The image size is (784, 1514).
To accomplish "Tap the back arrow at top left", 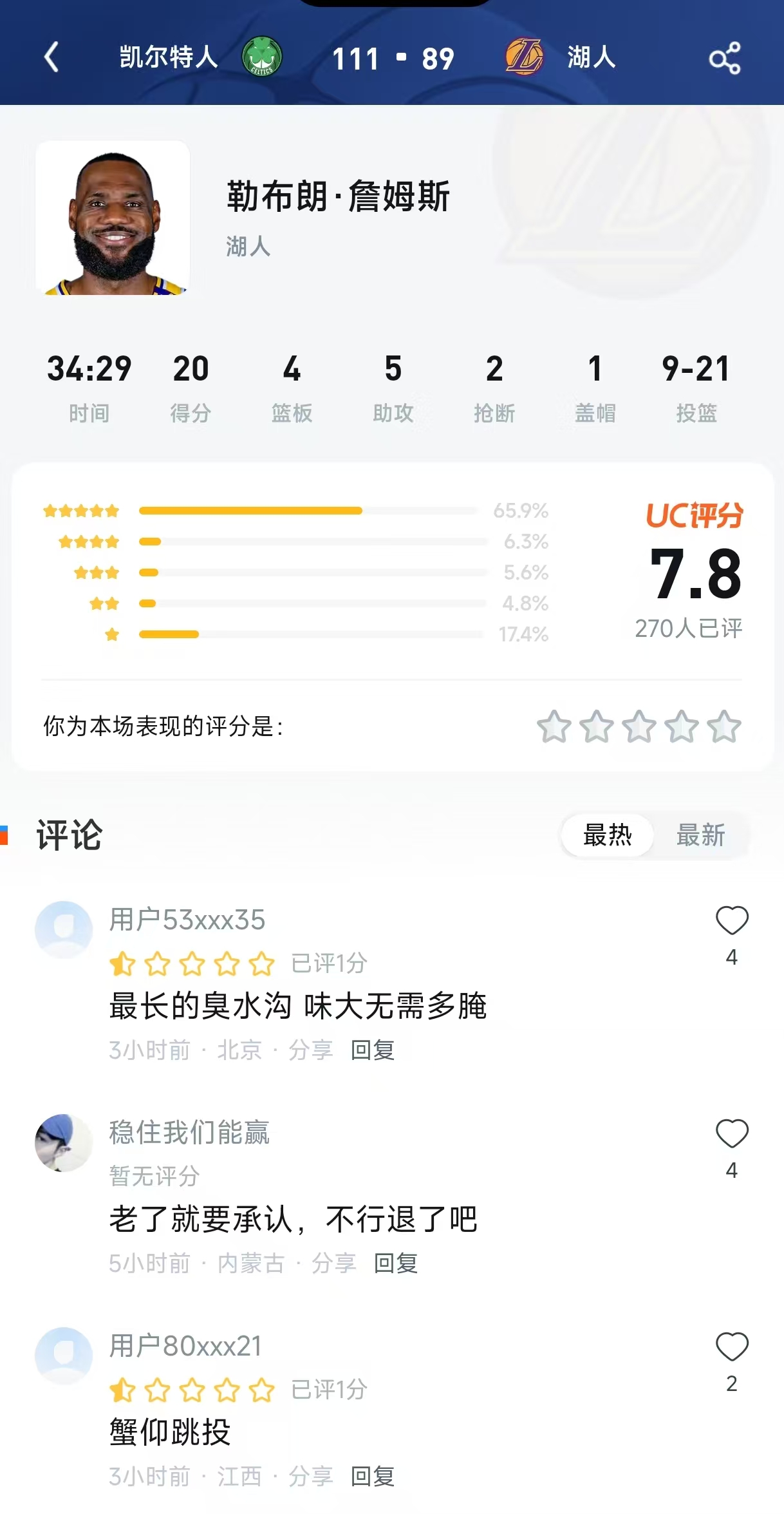I will click(x=53, y=57).
